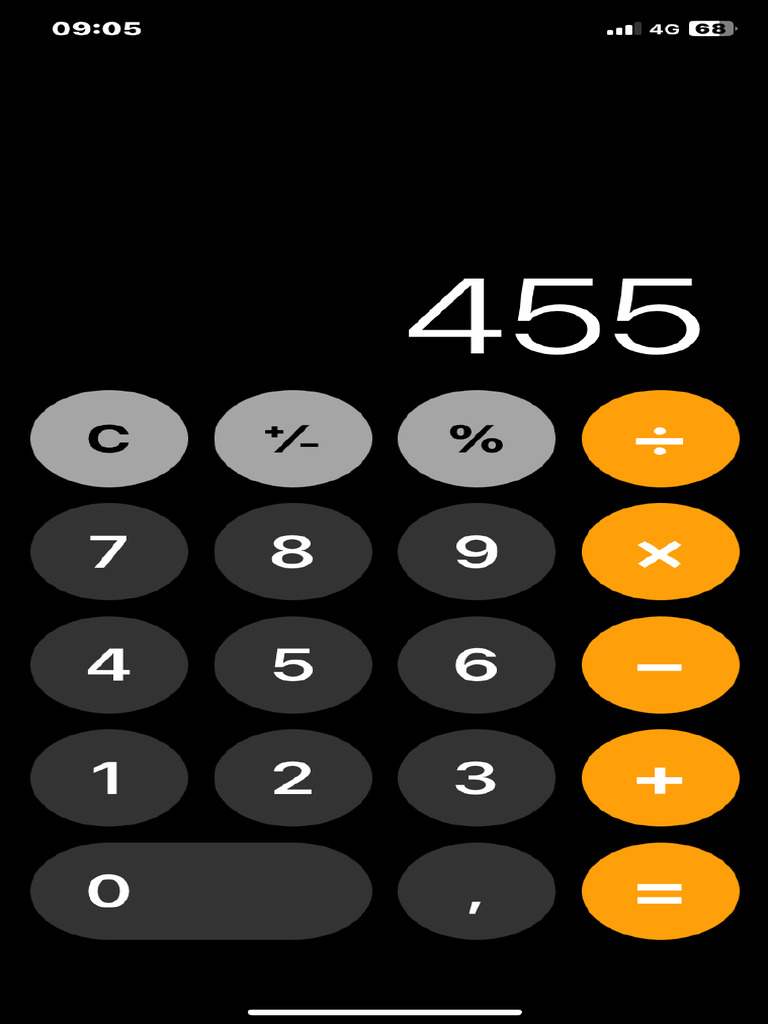Enter the digit 4
The image size is (768, 1024).
(109, 665)
